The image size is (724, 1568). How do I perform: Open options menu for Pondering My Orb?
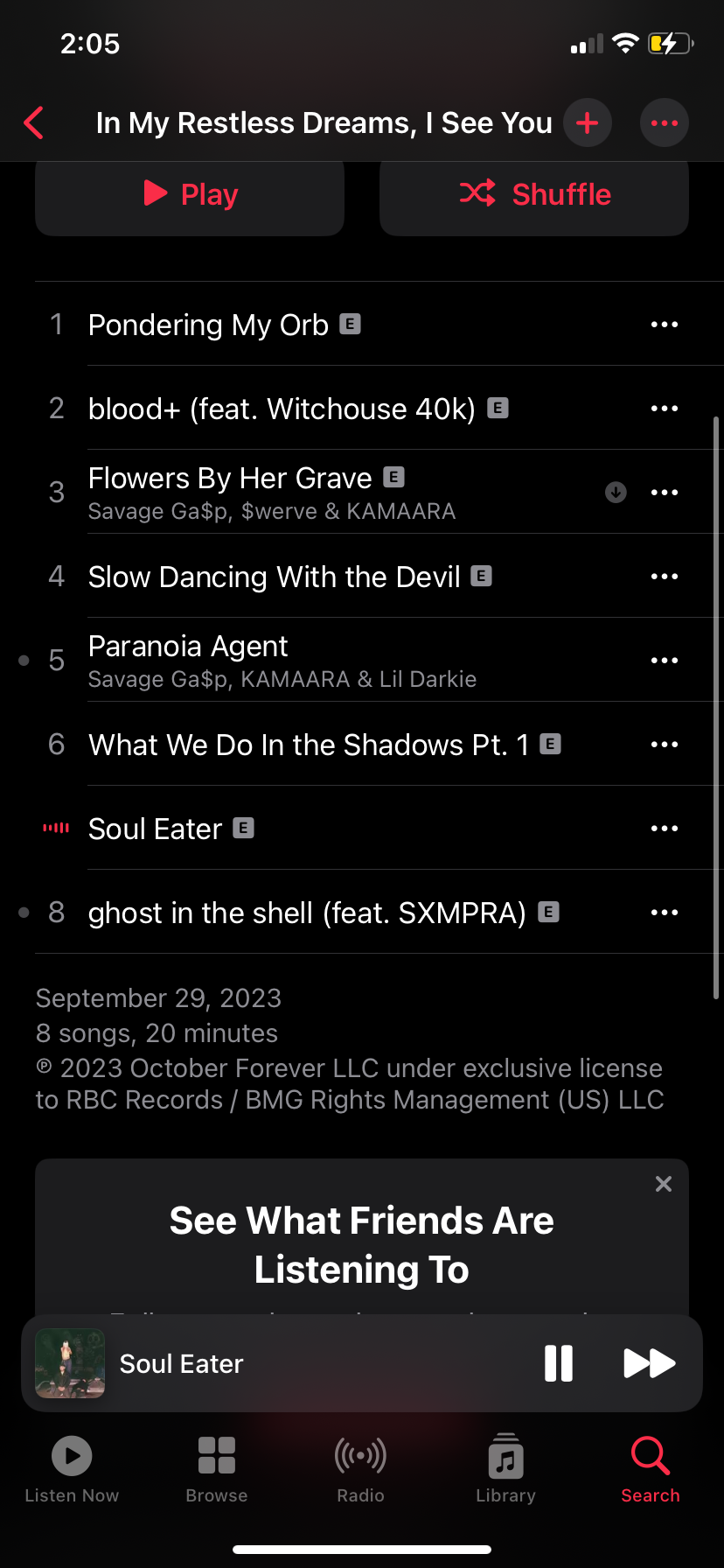click(665, 324)
